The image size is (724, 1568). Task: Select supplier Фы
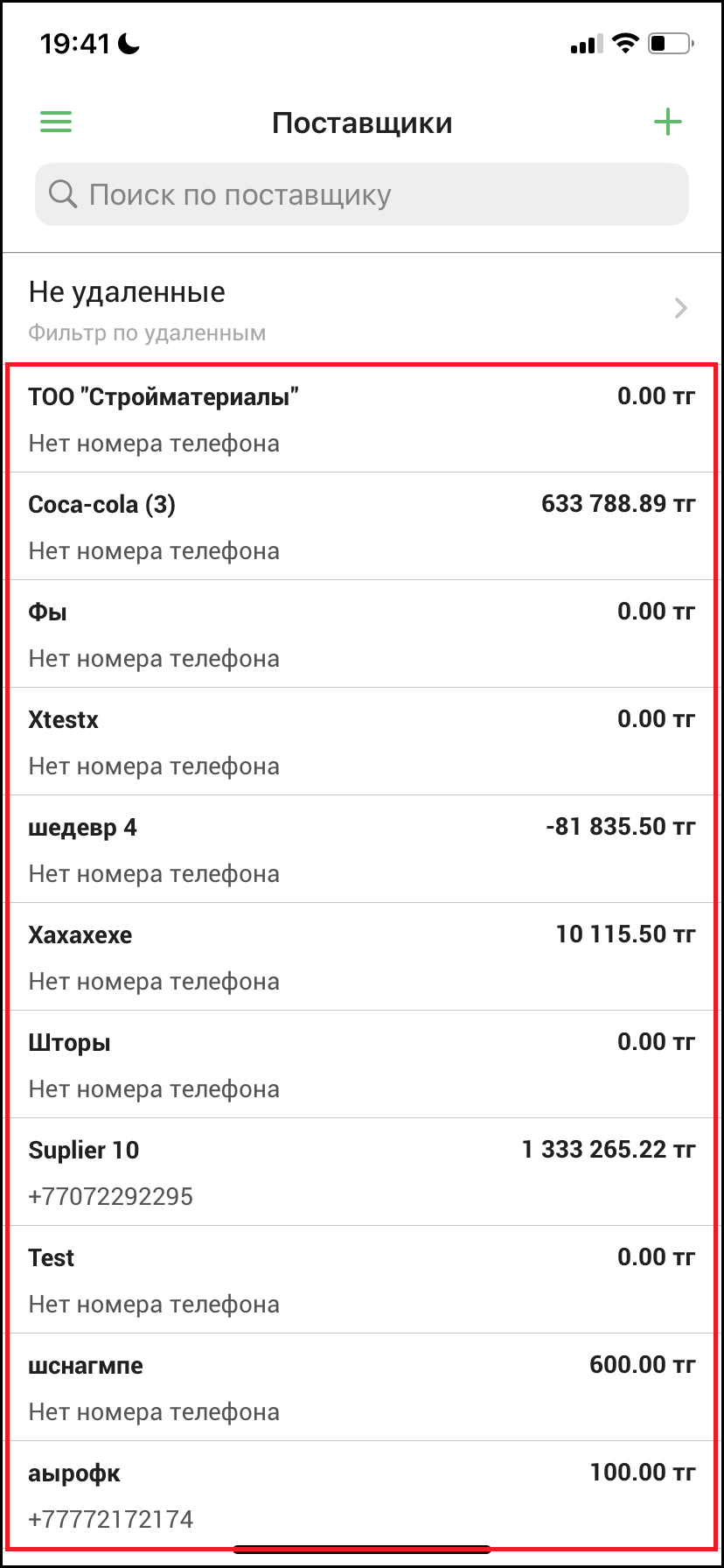(362, 634)
